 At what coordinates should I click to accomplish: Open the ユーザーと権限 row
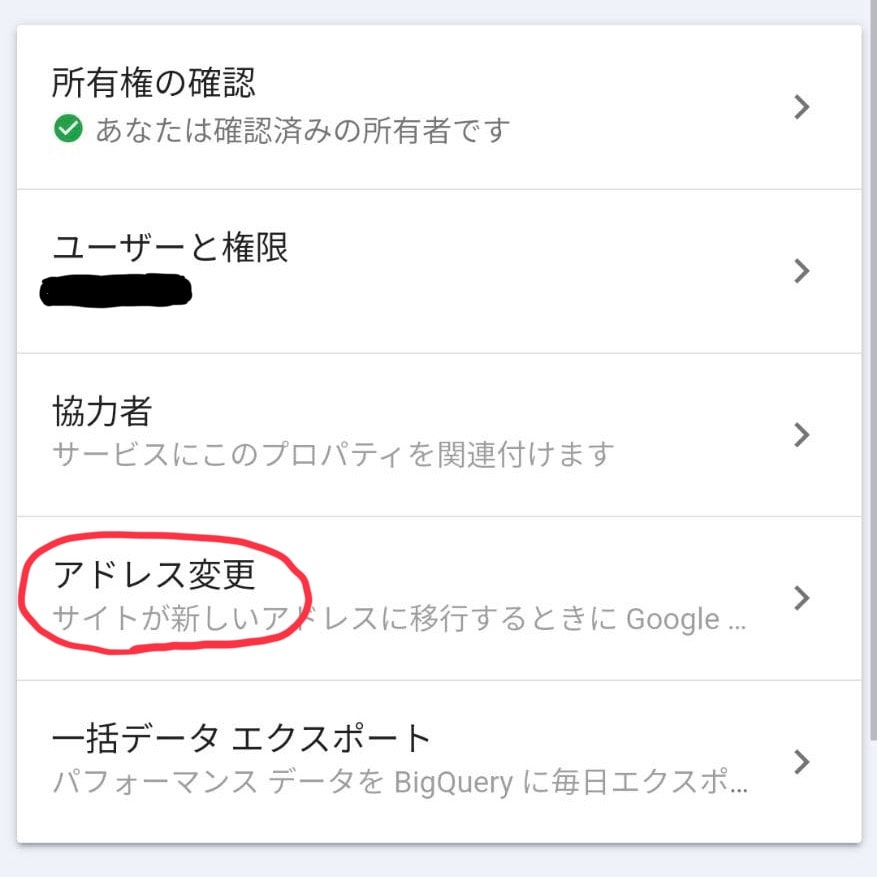pyautogui.click(x=438, y=270)
